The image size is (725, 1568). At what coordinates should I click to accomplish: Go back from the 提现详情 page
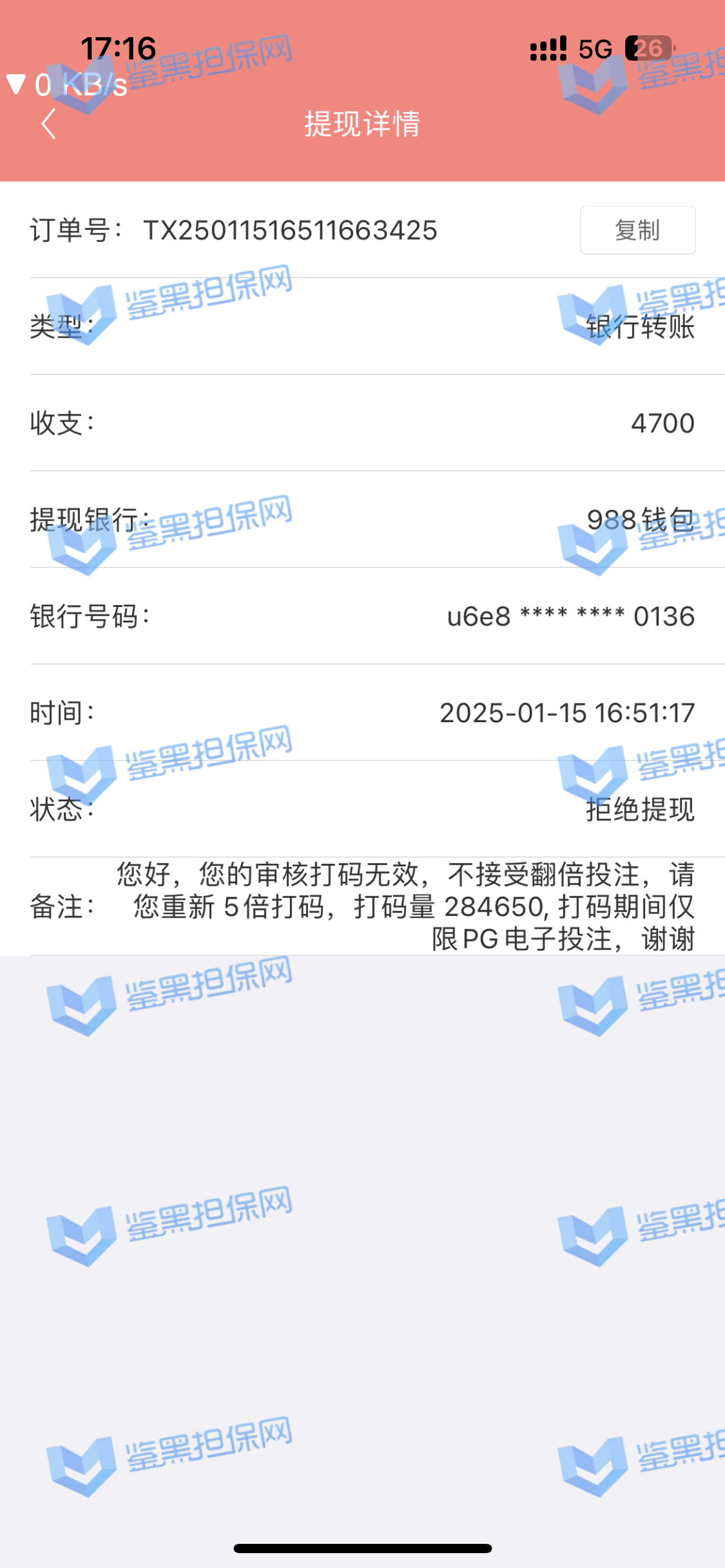click(x=48, y=124)
